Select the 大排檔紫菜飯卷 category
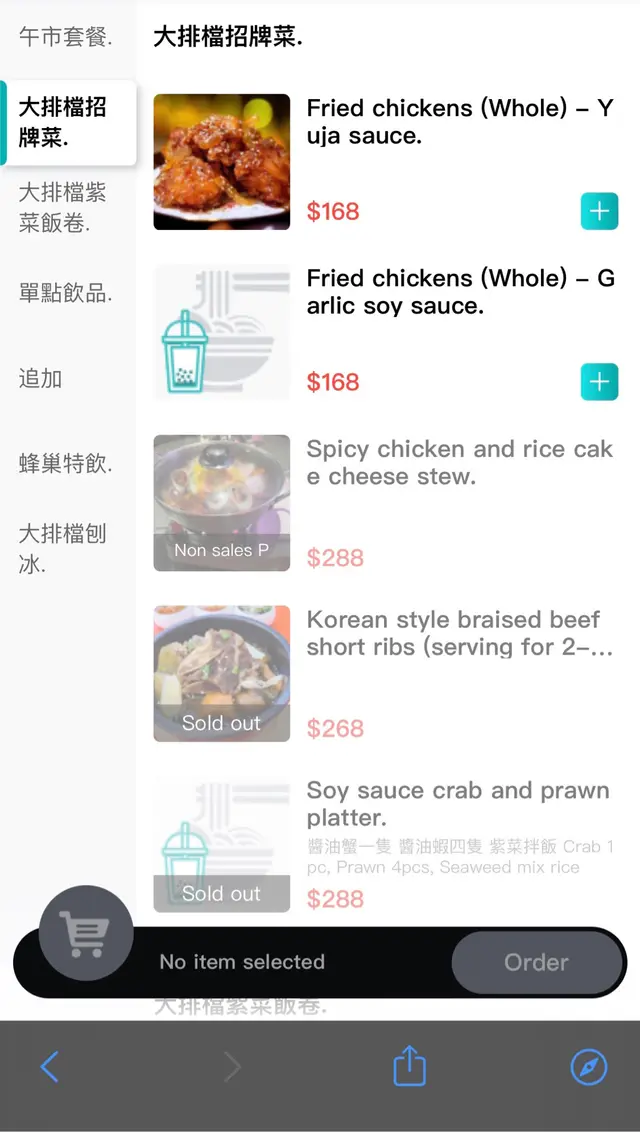This screenshot has width=640, height=1132. point(62,207)
